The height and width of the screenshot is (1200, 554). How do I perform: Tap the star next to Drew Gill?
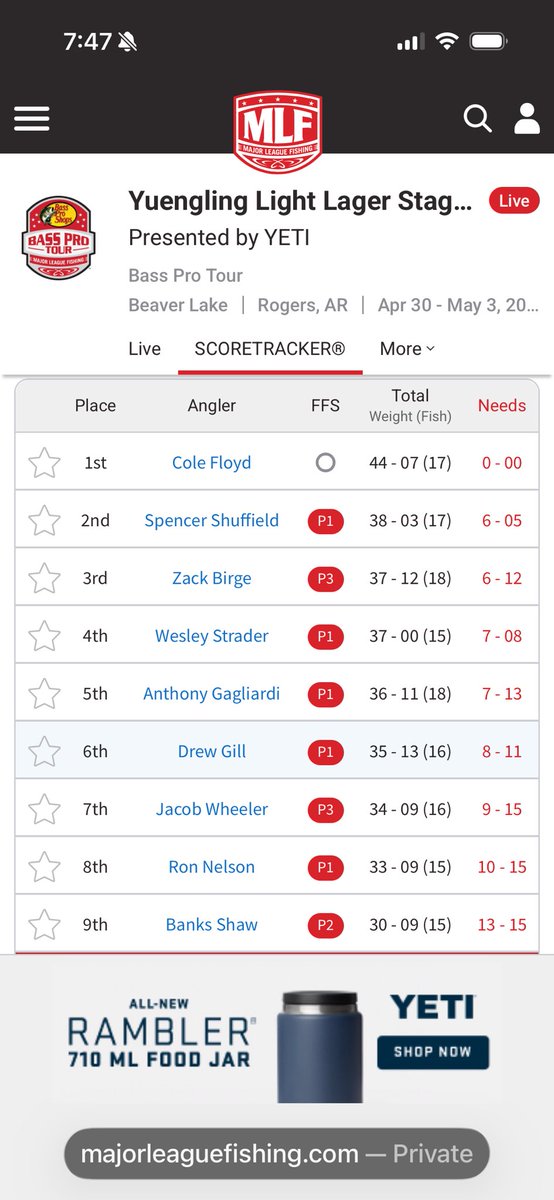point(44,752)
